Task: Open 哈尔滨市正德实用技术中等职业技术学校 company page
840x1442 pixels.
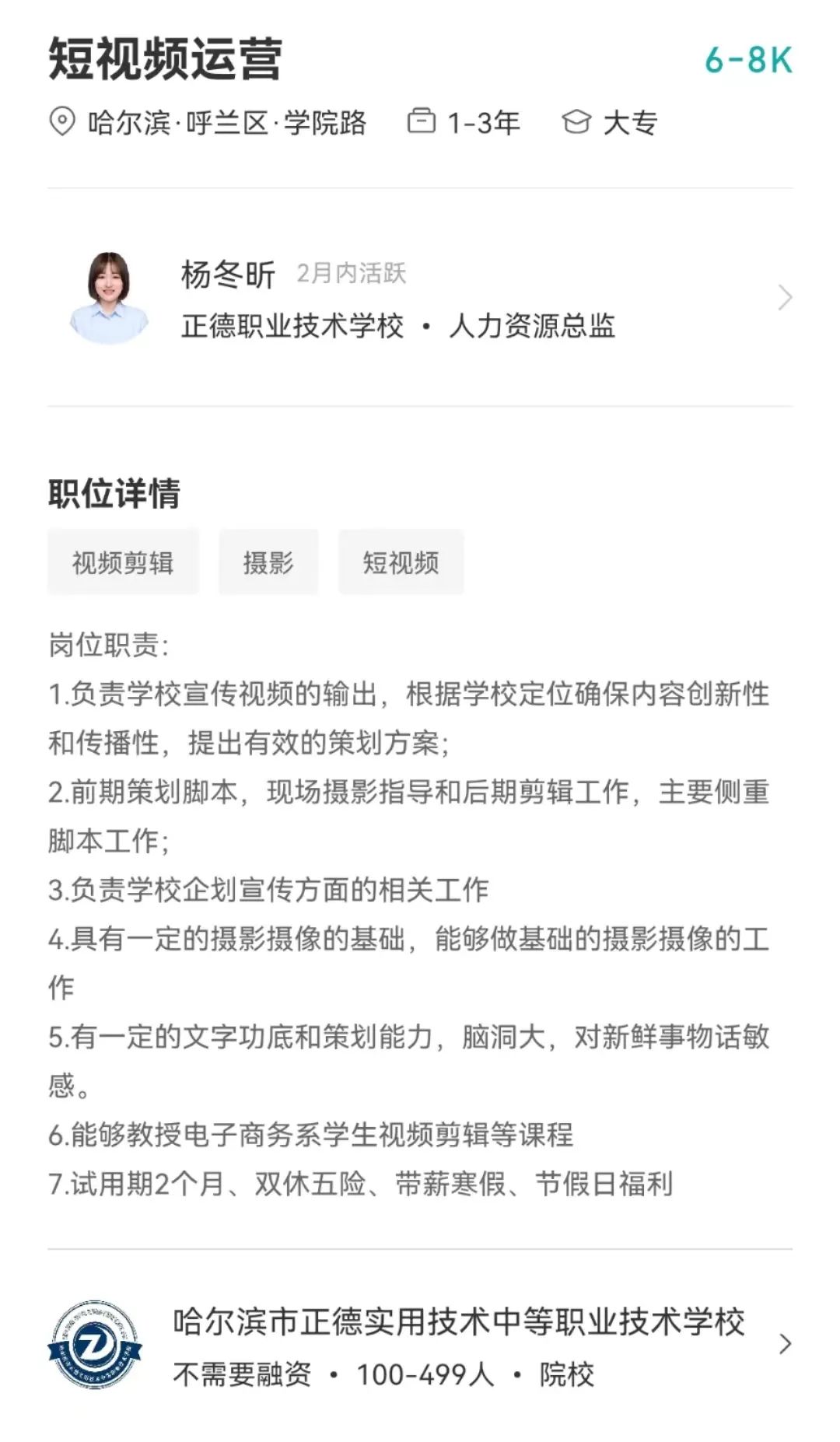Action: [x=420, y=1345]
